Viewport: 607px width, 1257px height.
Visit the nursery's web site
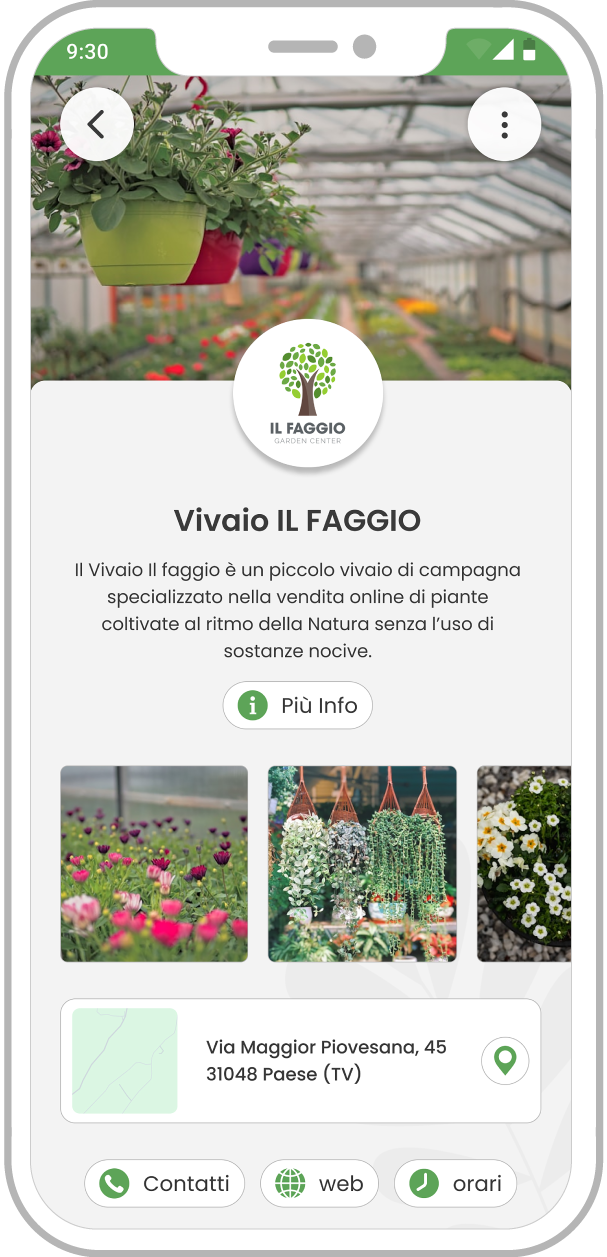(x=319, y=1184)
